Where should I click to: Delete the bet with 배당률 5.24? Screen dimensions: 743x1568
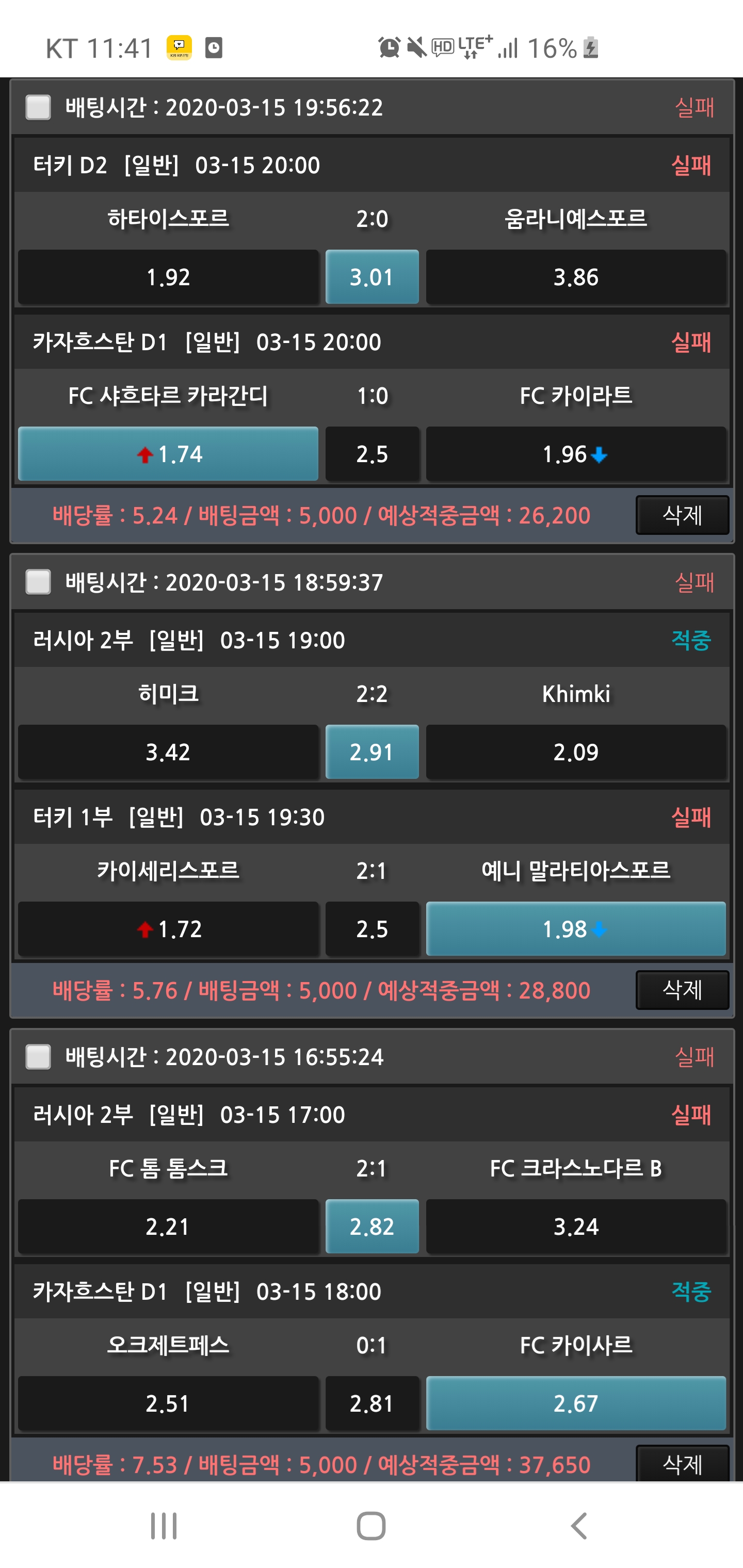(682, 515)
